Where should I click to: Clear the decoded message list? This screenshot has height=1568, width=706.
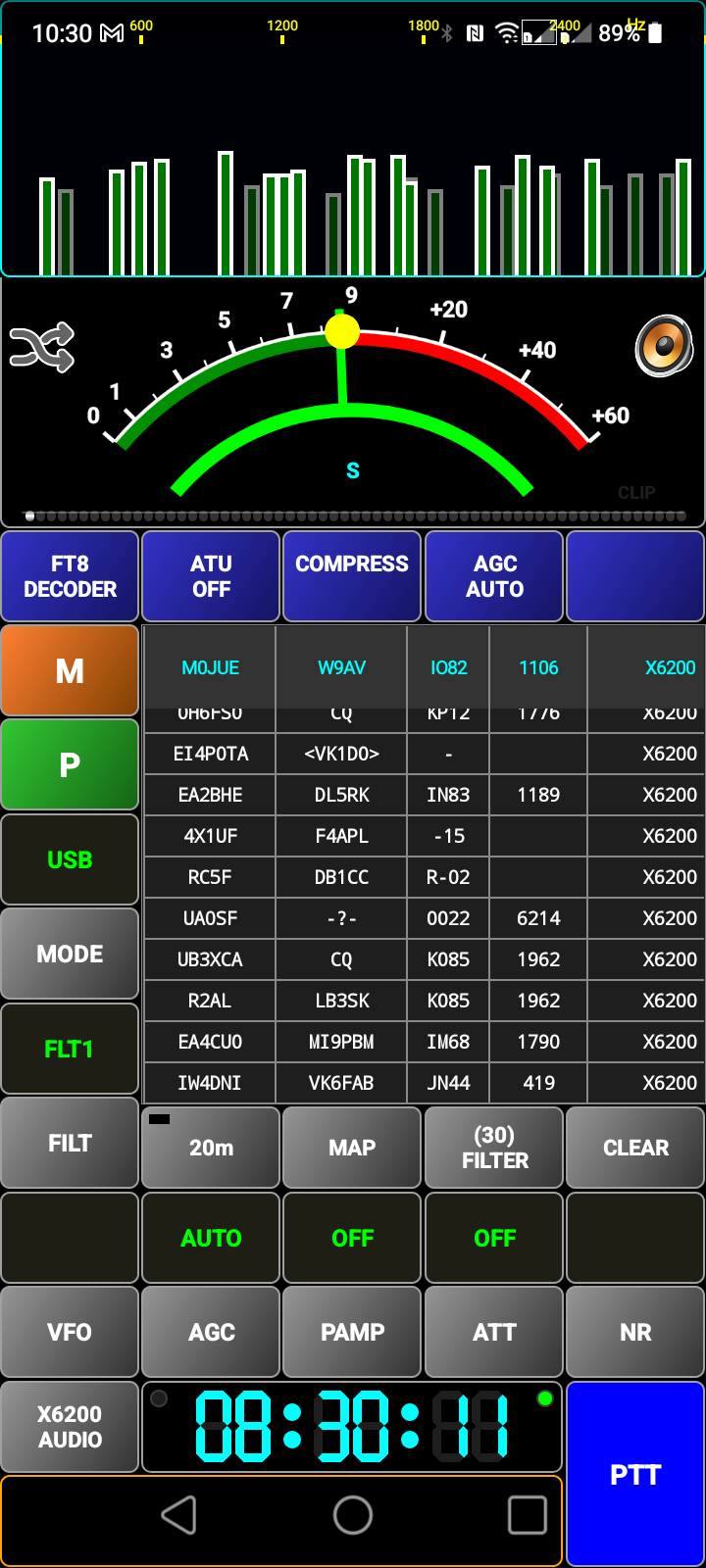[x=635, y=1148]
